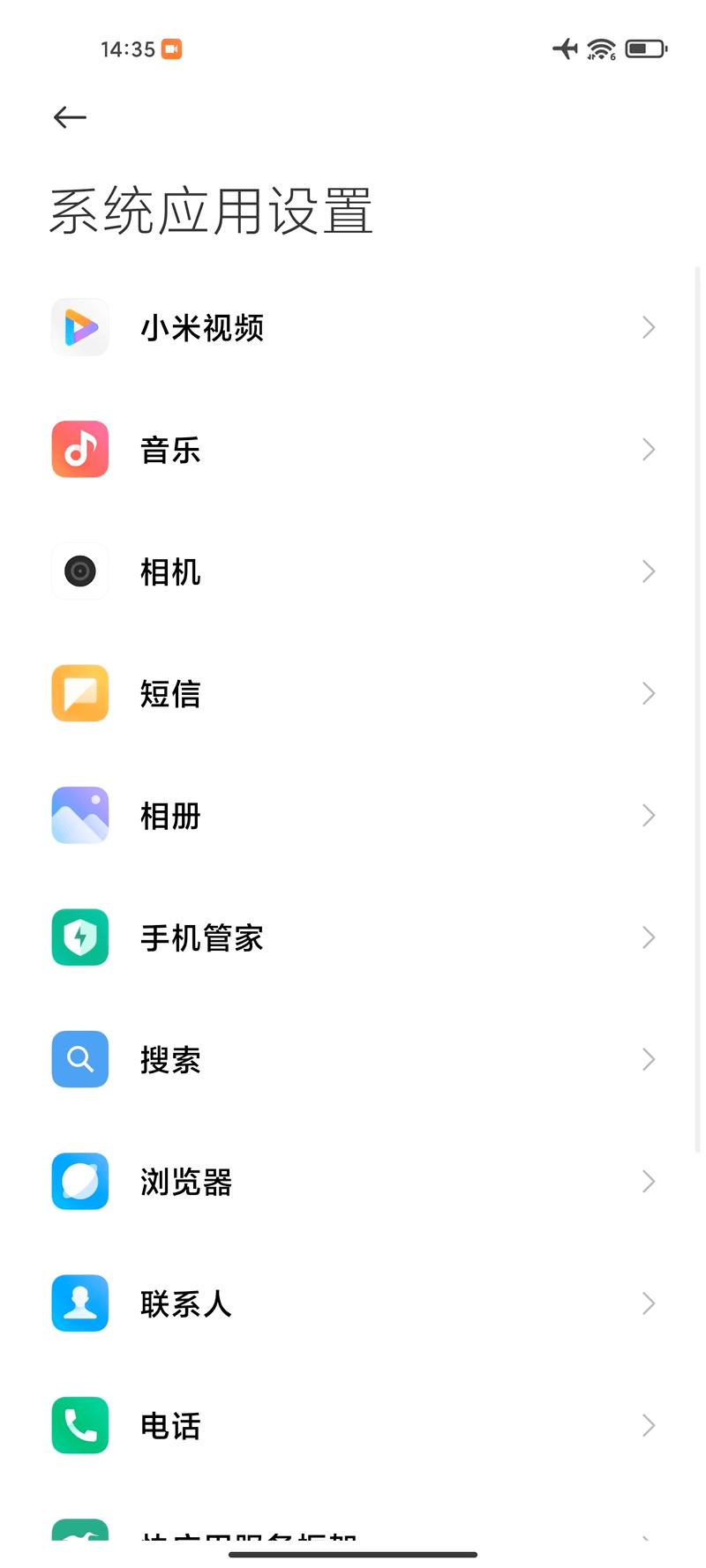The height and width of the screenshot is (1568, 706).
Task: Tap the Wi-Fi icon in the status bar
Action: 599,49
